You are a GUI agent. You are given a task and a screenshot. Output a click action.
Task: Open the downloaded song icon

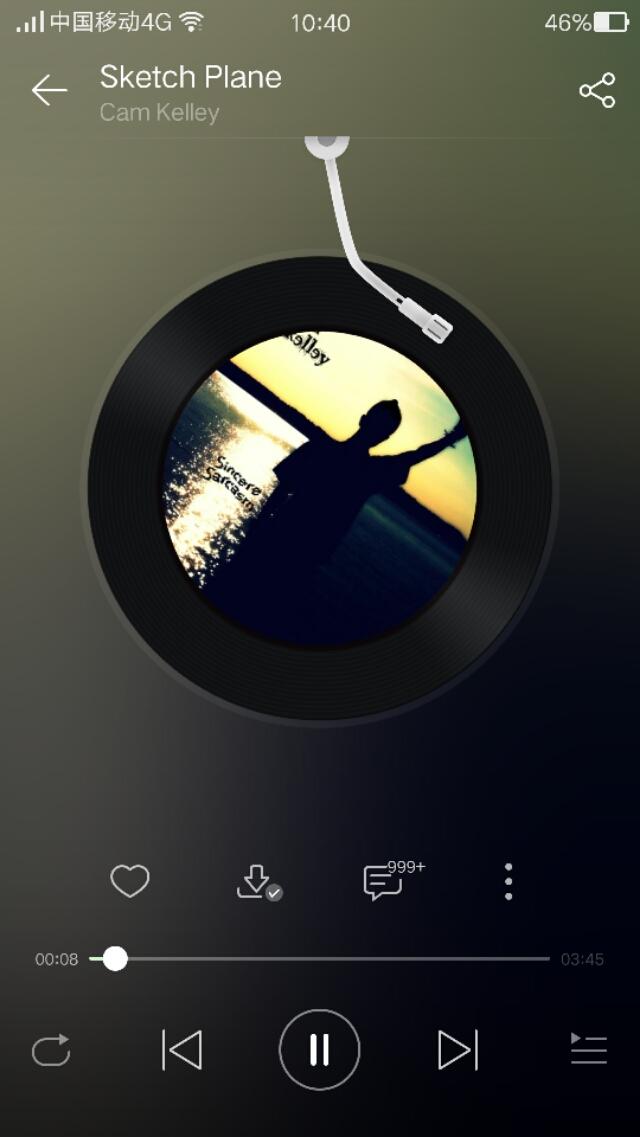tap(257, 882)
